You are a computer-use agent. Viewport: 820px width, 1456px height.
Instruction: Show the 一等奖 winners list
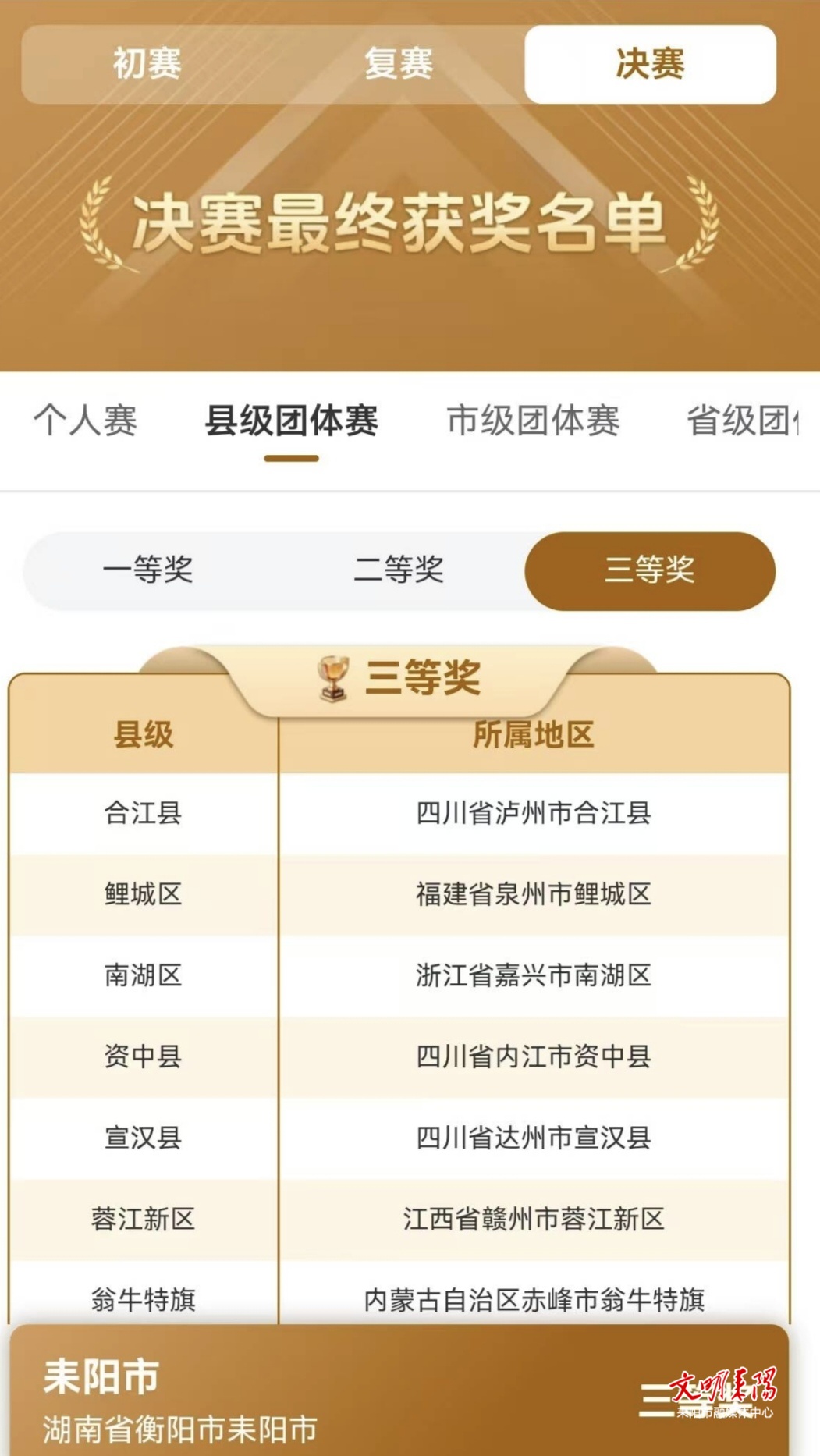click(147, 570)
